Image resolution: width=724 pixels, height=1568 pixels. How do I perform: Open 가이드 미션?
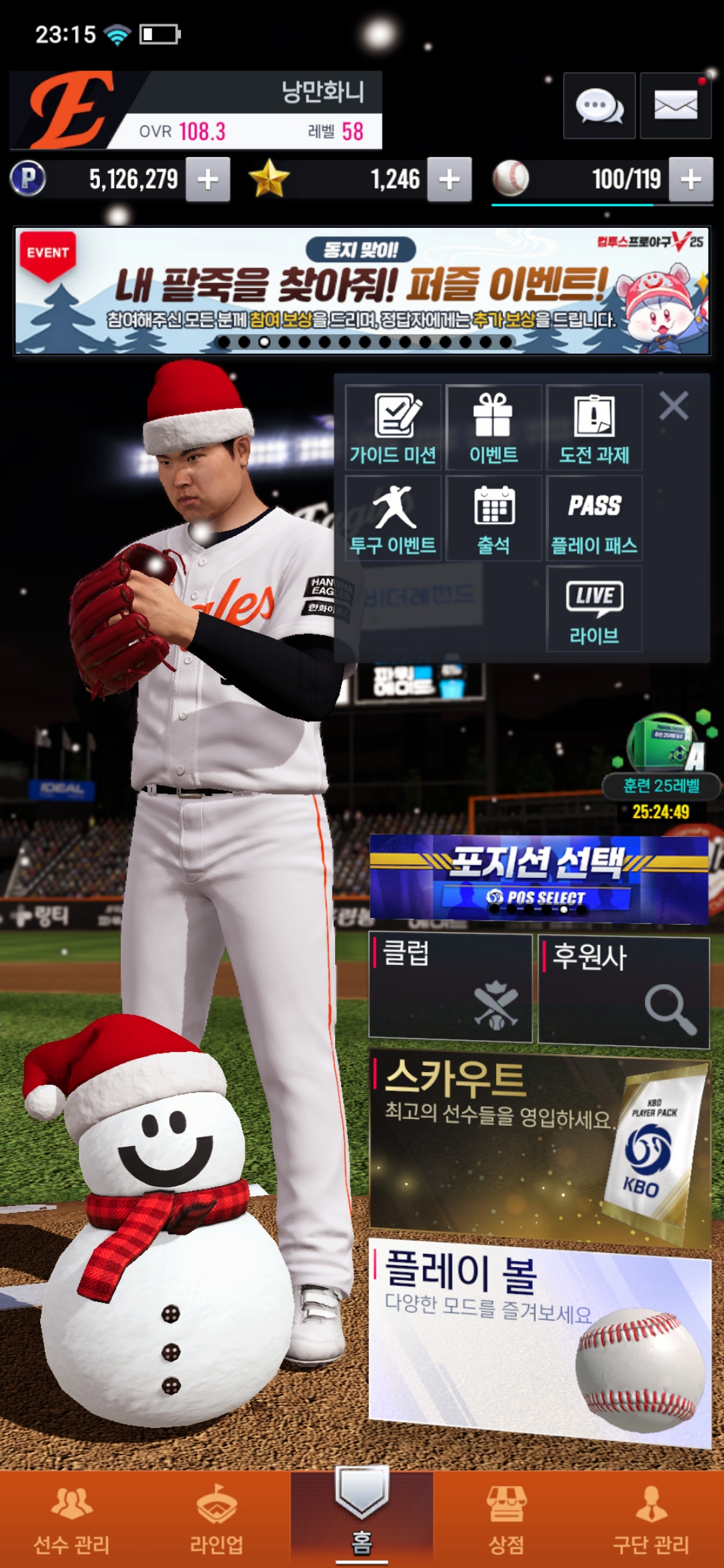pyautogui.click(x=394, y=428)
